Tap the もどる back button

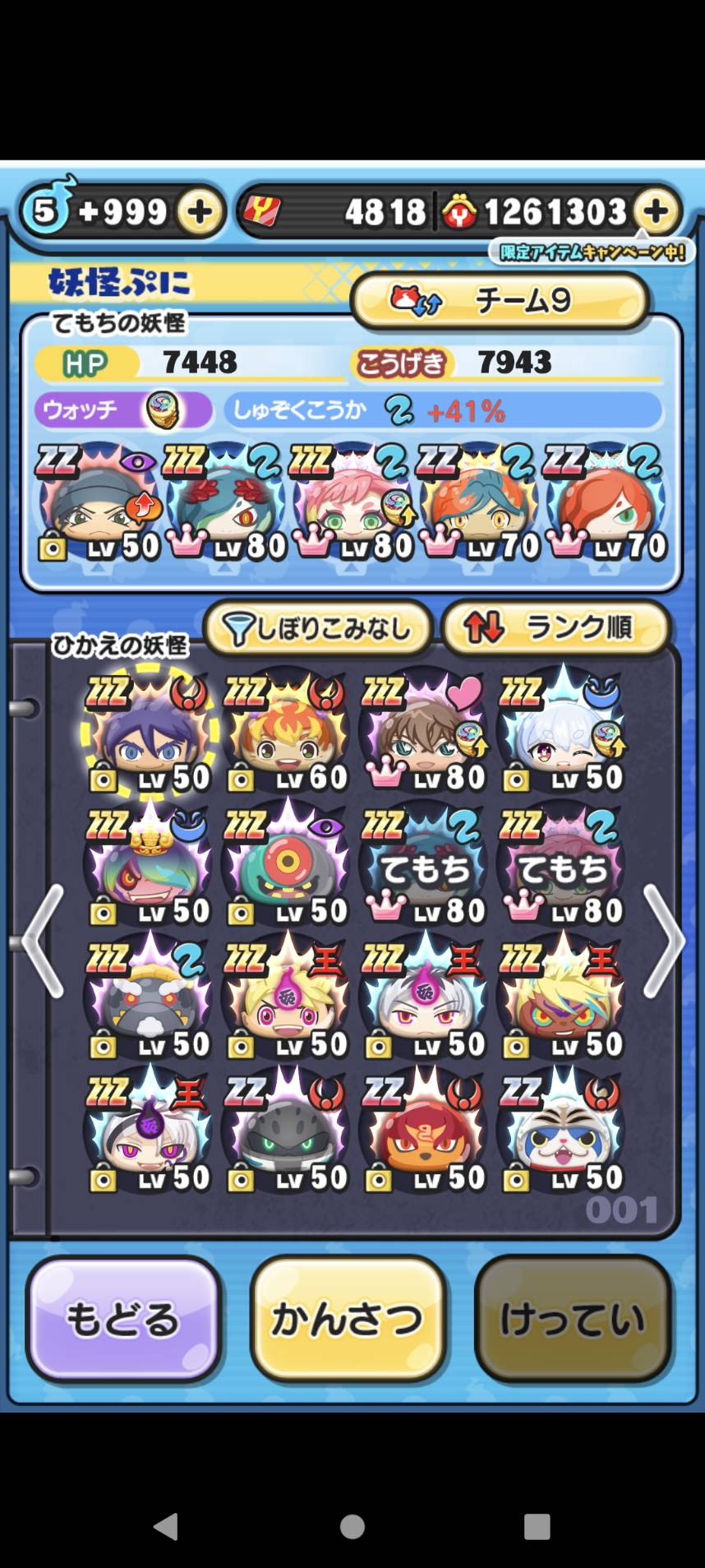click(x=123, y=1319)
